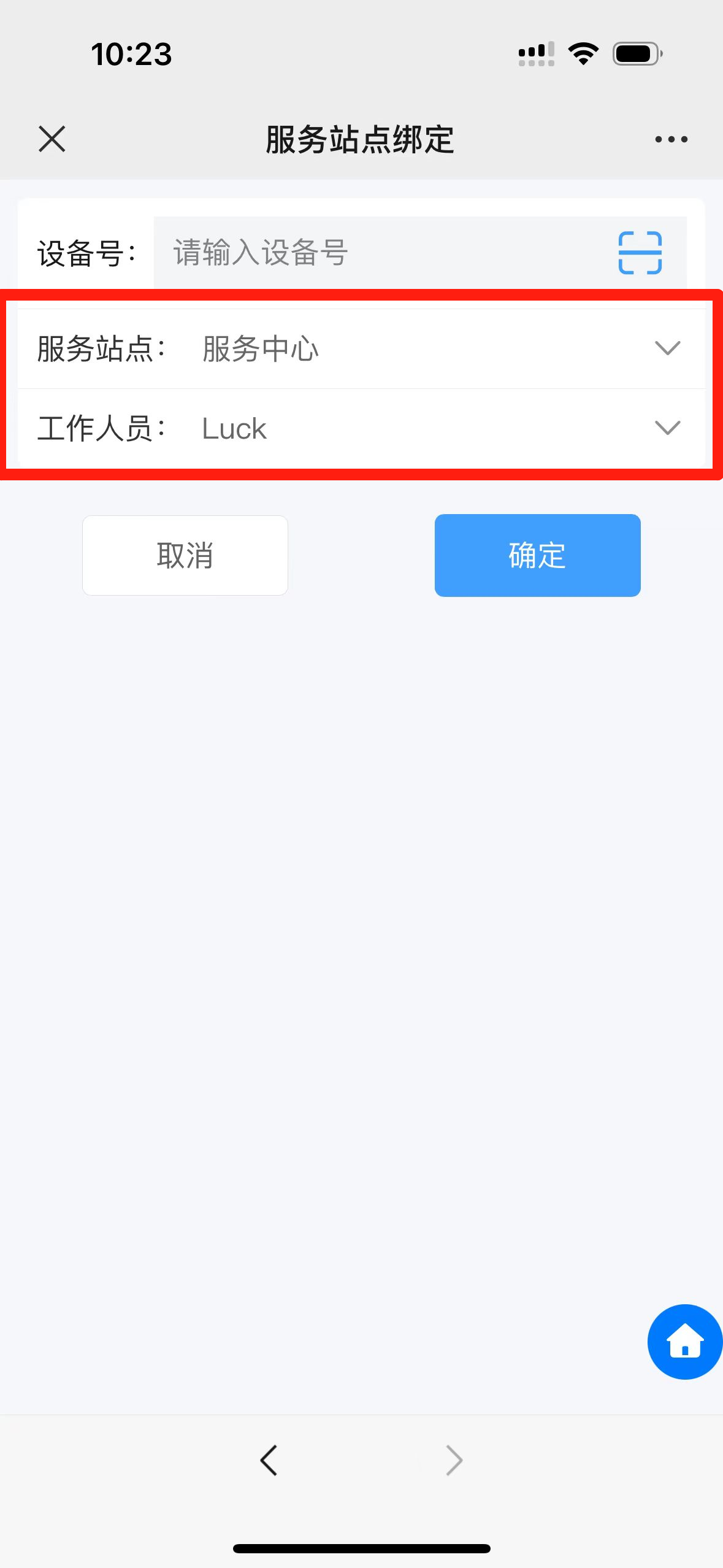Expand the 服务站点 dropdown
Viewport: 723px width, 1568px height.
(x=667, y=348)
